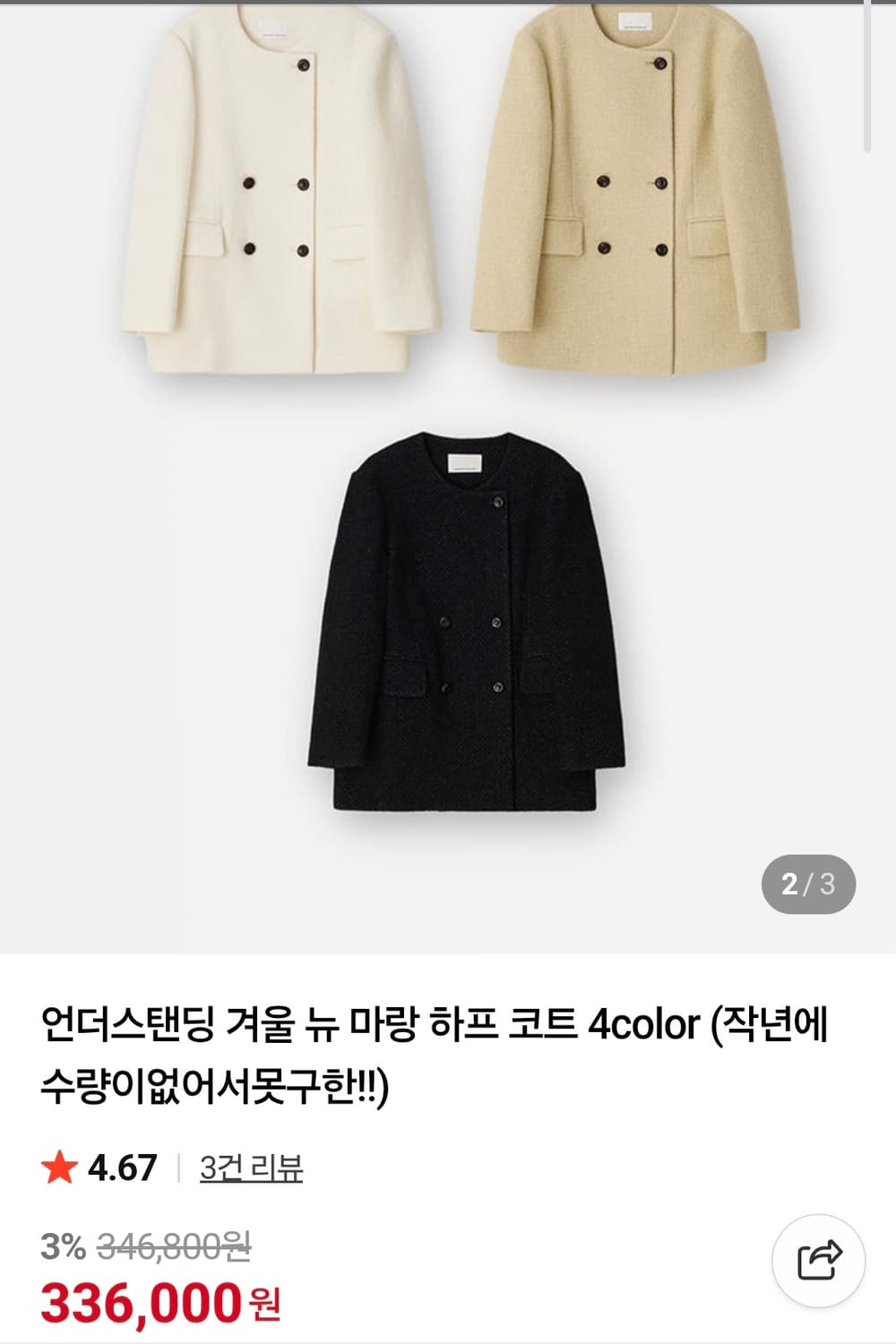This screenshot has width=896, height=1344.
Task: Click the red star rating icon
Action: [x=58, y=1168]
